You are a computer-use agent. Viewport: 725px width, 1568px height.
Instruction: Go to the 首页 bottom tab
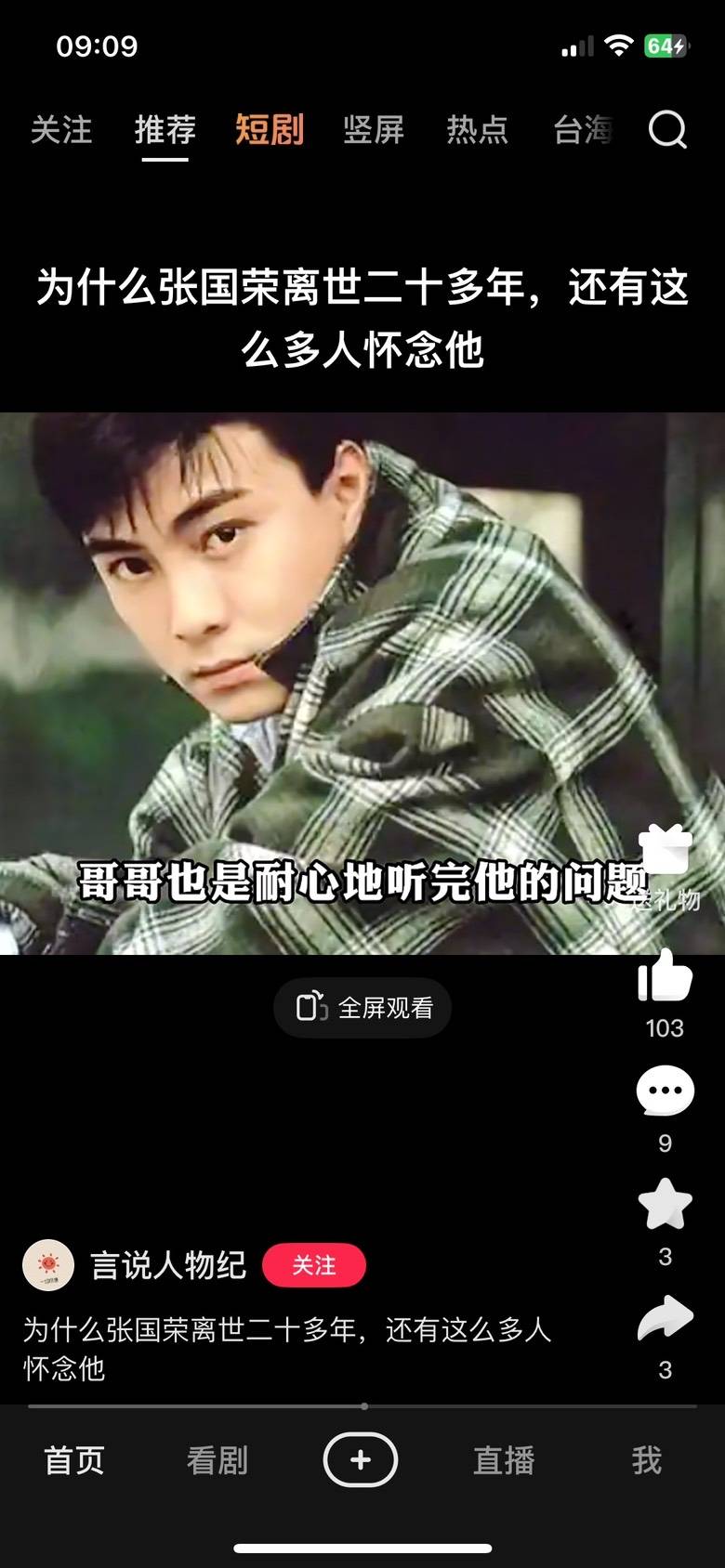coord(74,1460)
